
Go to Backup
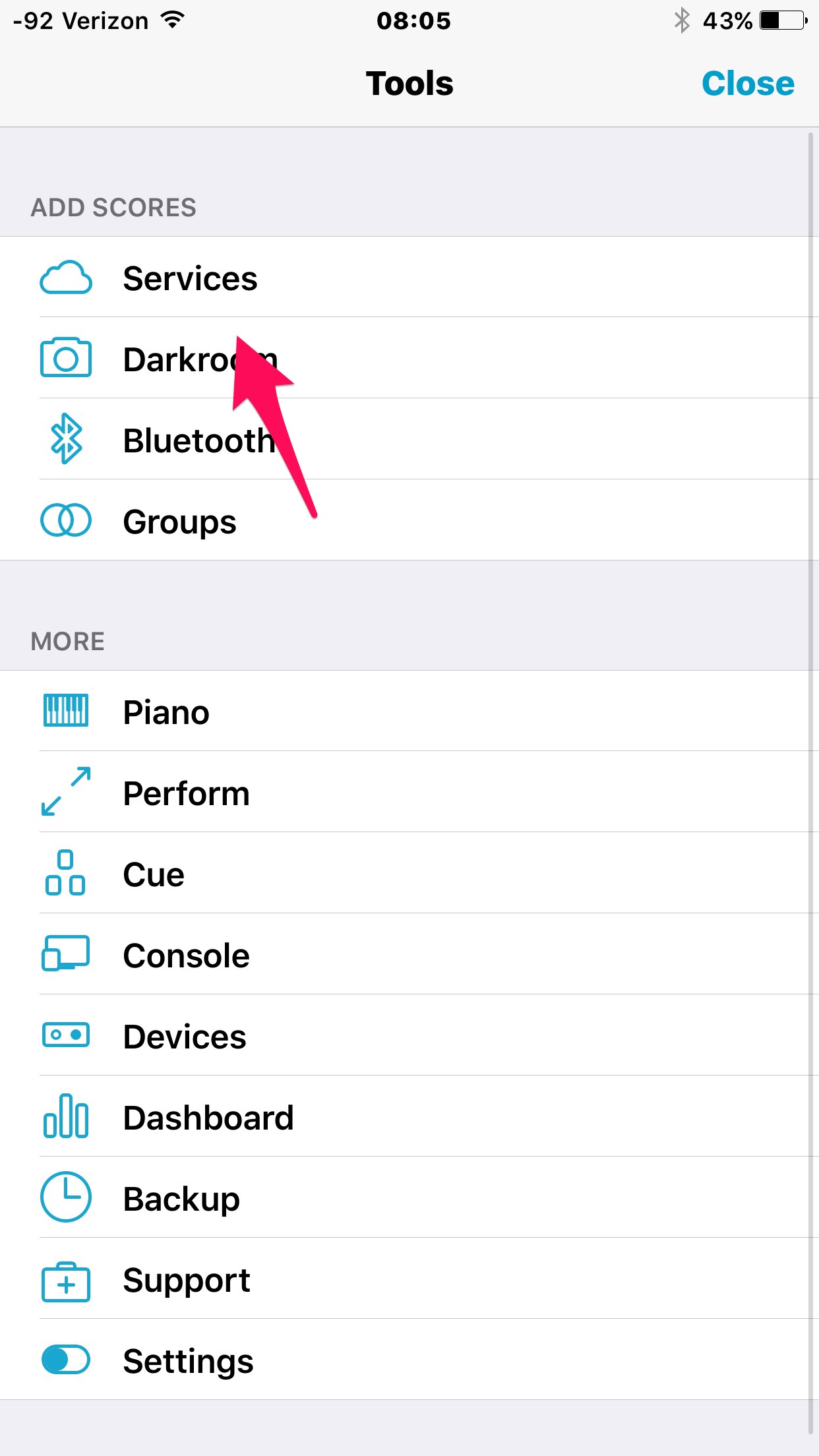click(x=181, y=1199)
